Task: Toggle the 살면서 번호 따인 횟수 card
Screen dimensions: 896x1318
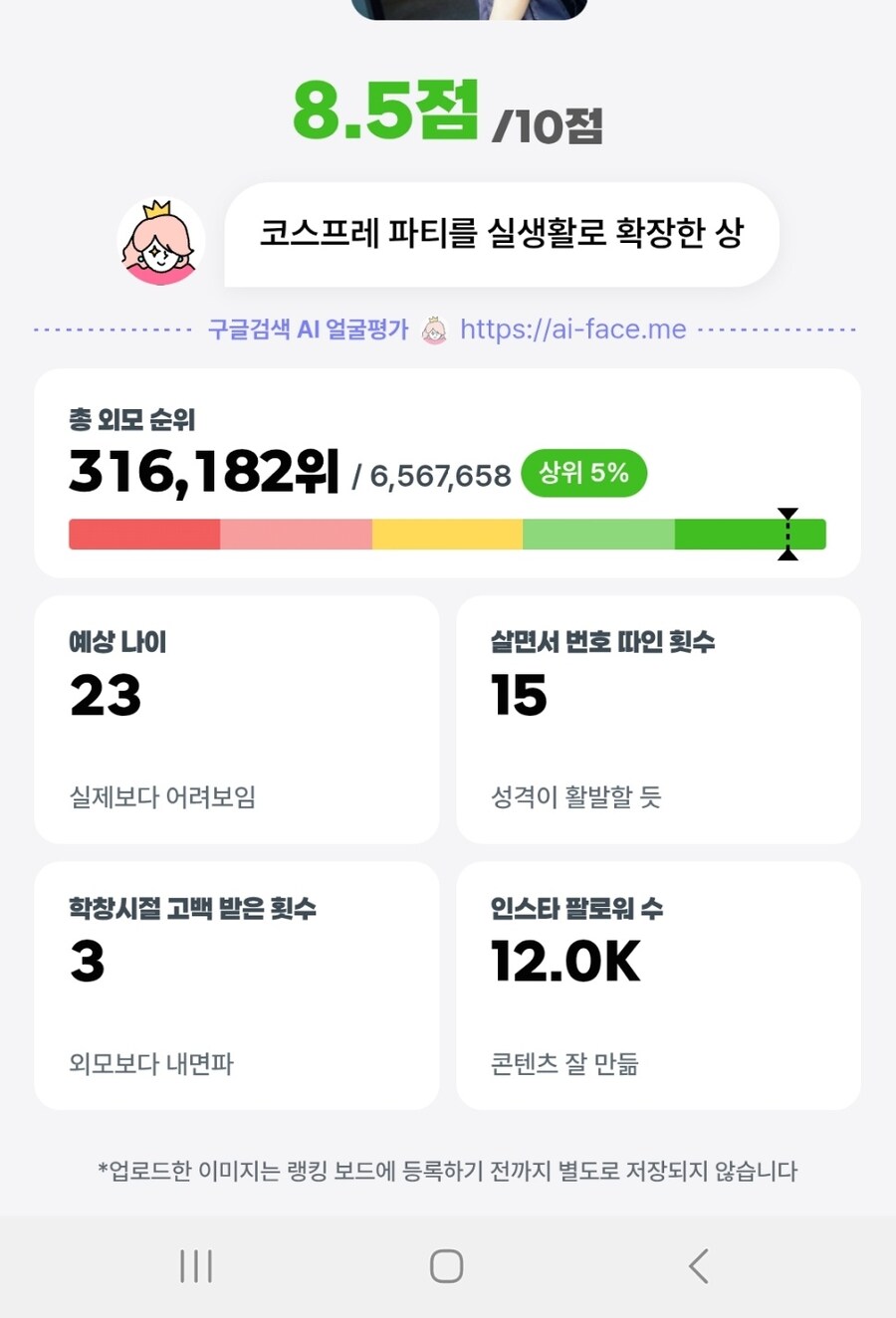Action: [658, 719]
